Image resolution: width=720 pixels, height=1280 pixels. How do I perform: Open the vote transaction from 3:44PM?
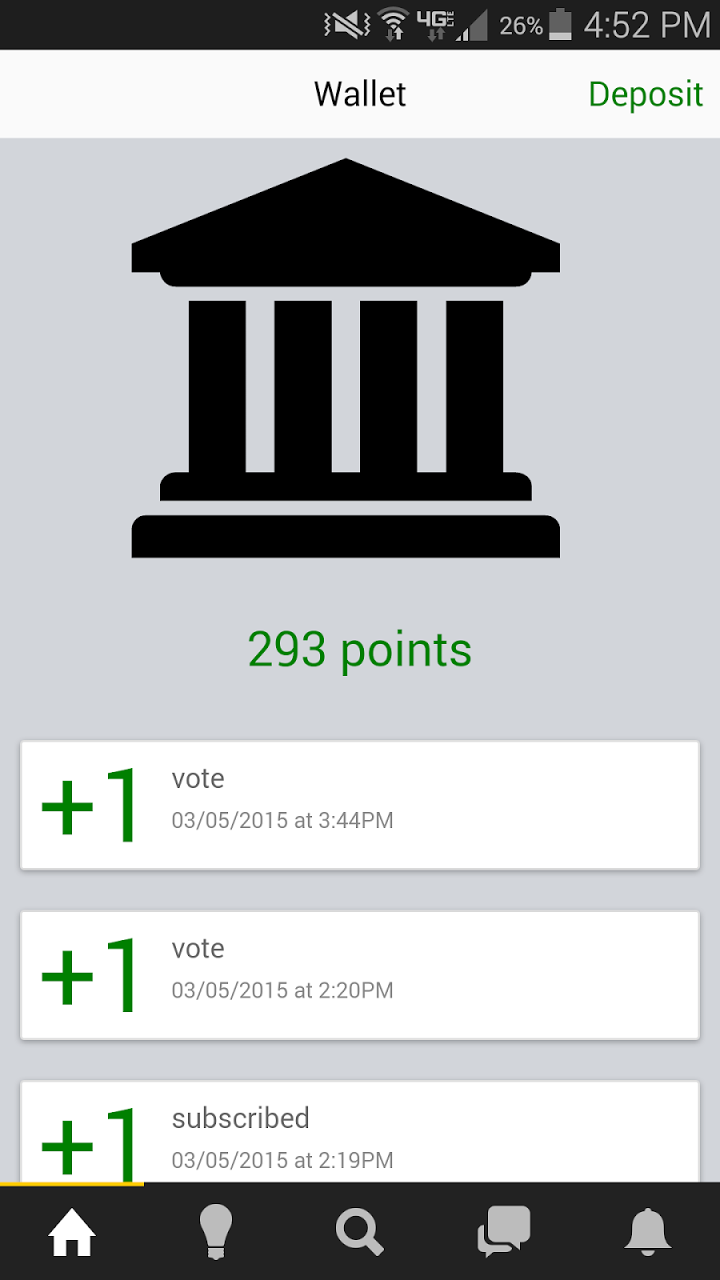pyautogui.click(x=360, y=804)
